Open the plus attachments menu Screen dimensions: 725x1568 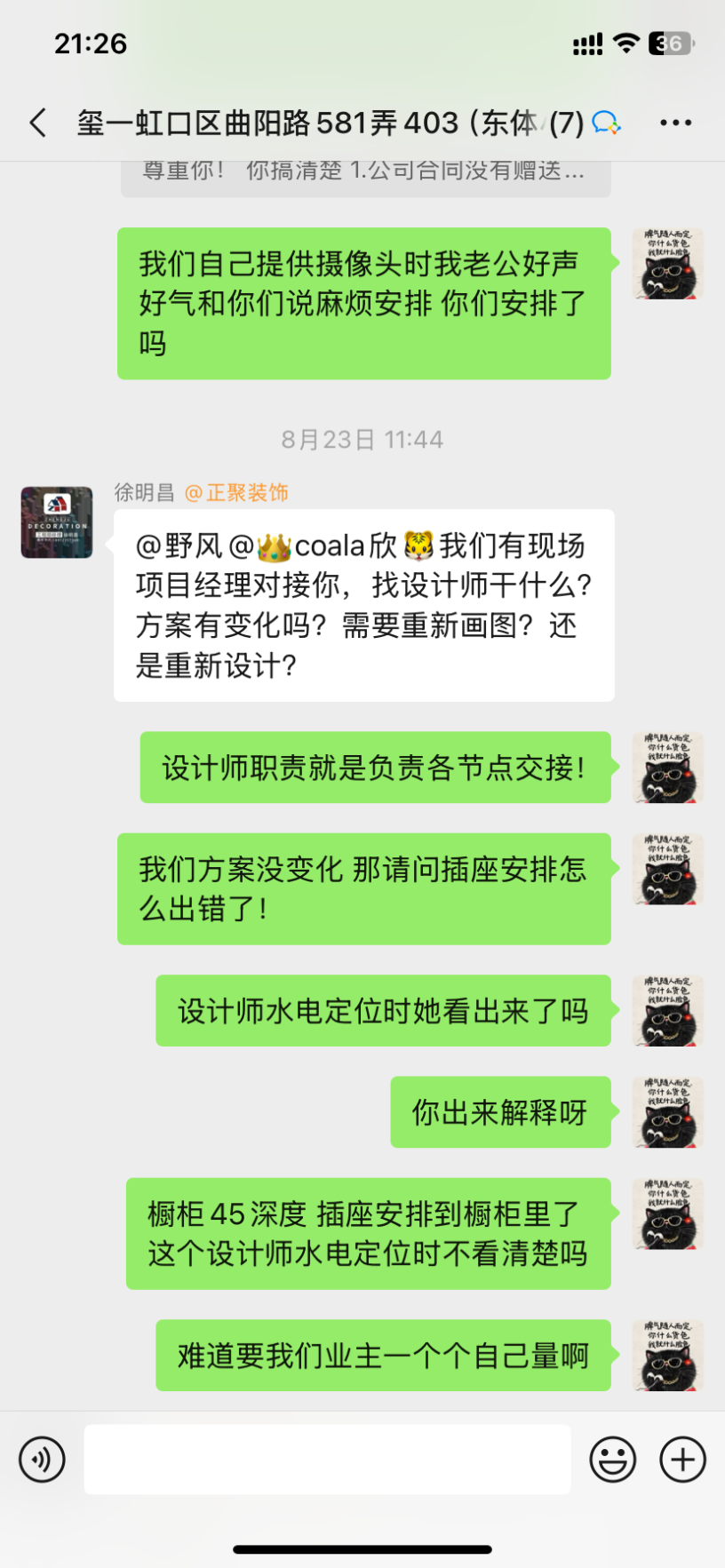(682, 1459)
